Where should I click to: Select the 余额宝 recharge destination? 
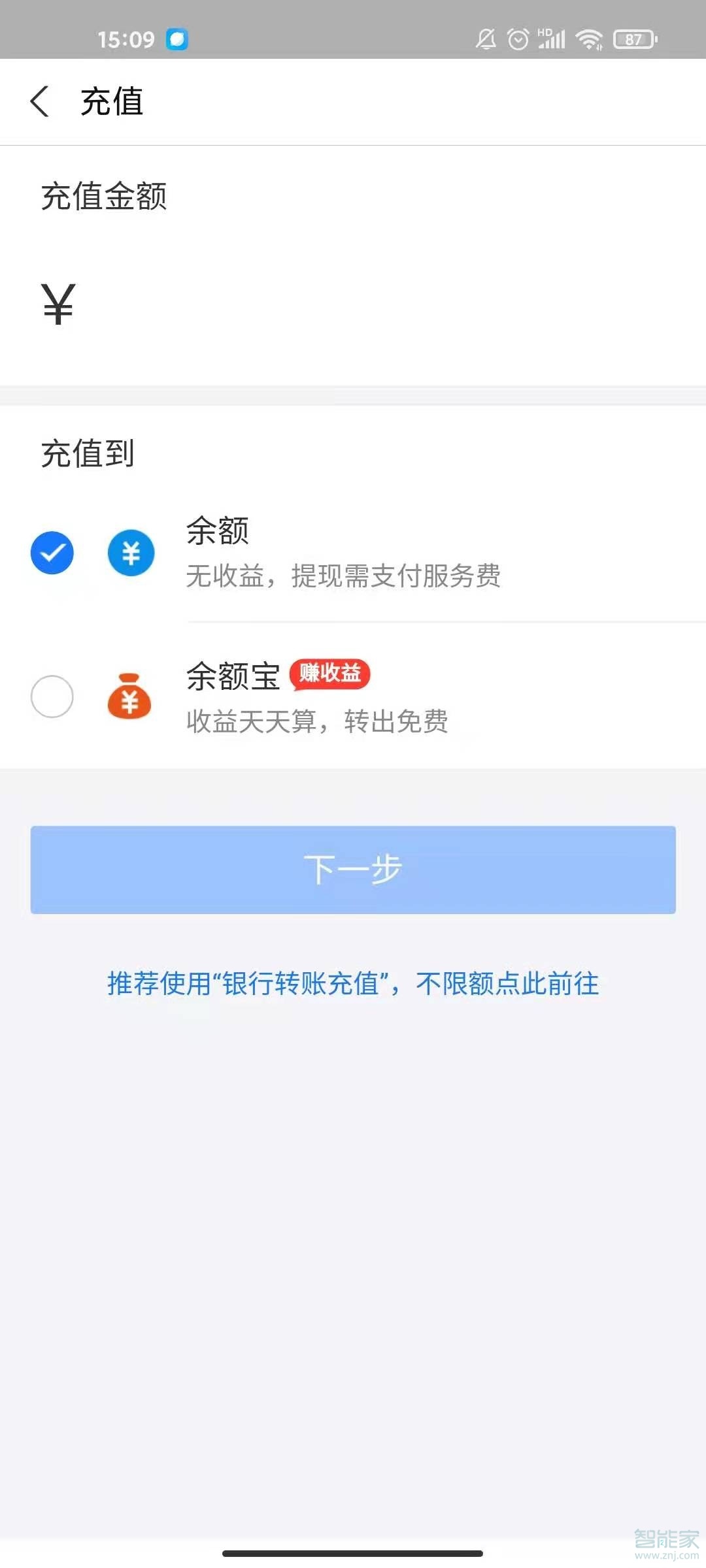point(52,697)
